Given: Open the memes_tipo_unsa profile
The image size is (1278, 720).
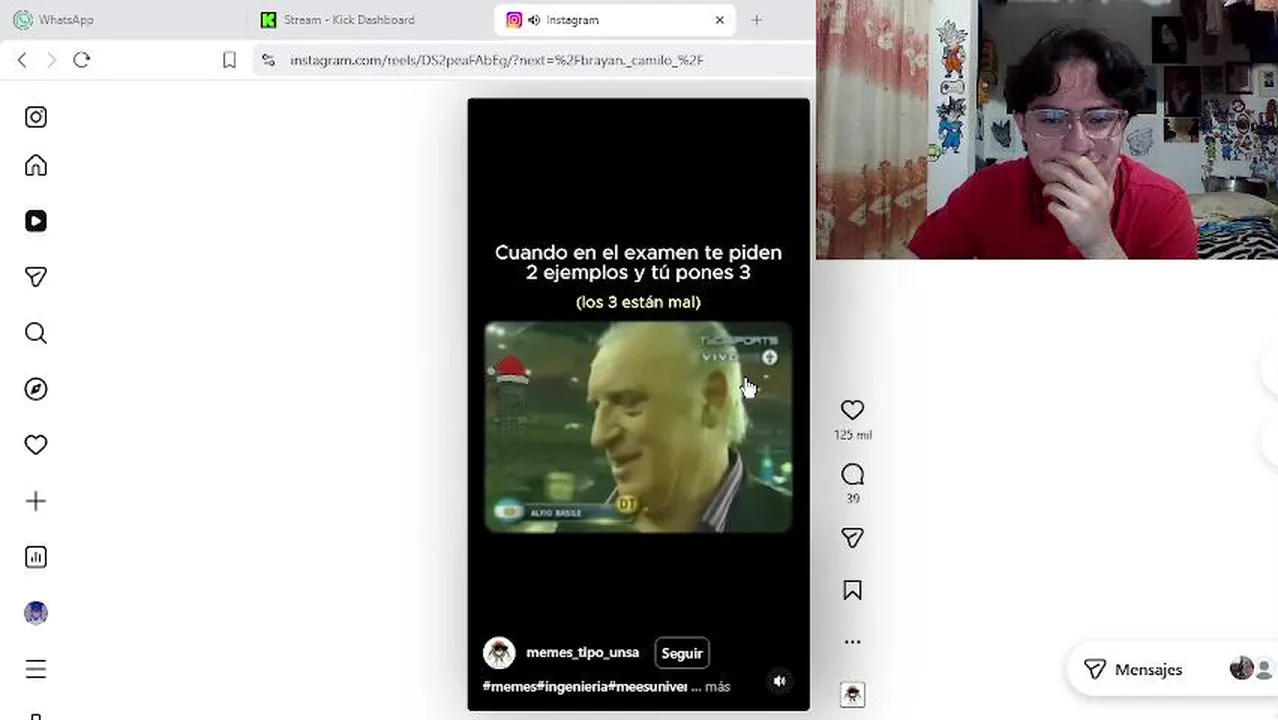Looking at the screenshot, I should click(x=582, y=652).
